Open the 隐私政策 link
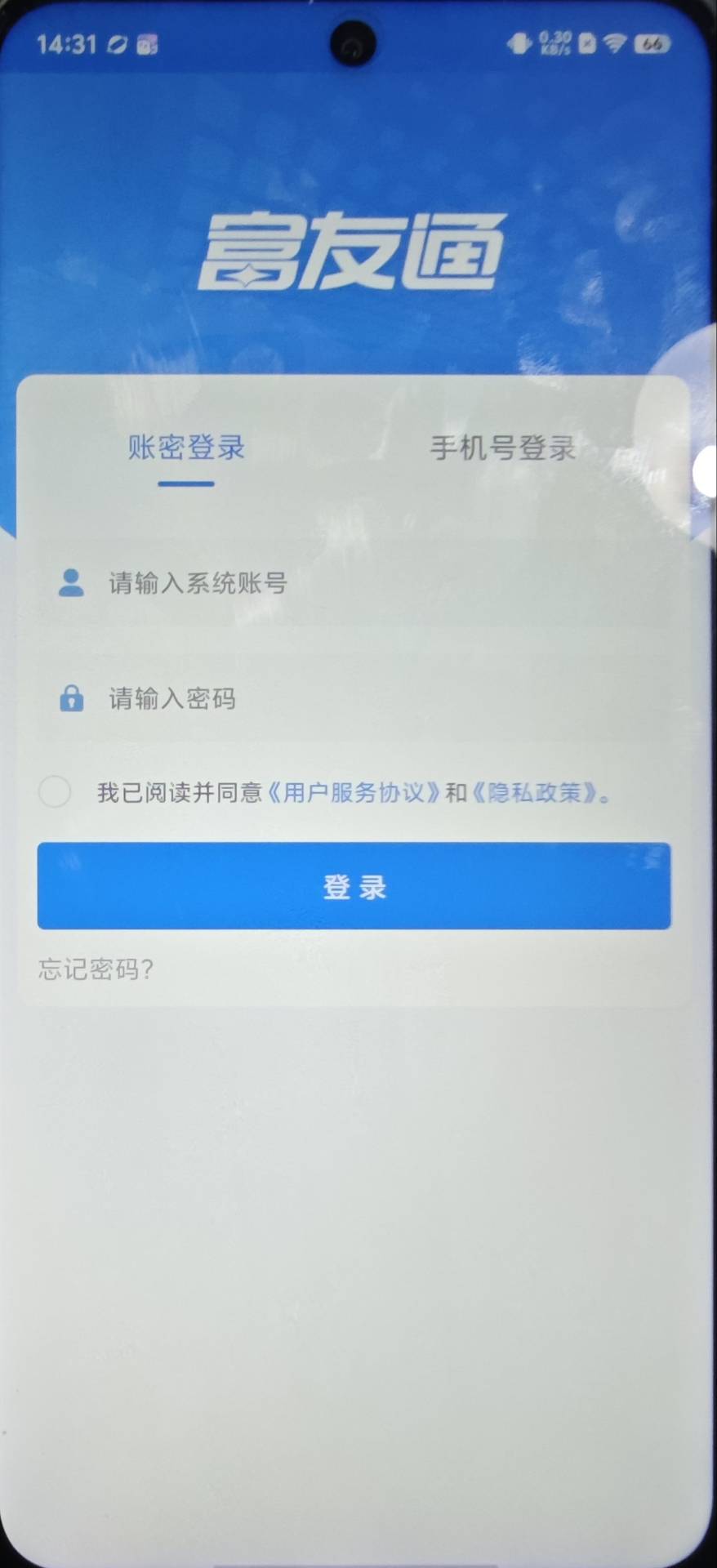 (535, 793)
